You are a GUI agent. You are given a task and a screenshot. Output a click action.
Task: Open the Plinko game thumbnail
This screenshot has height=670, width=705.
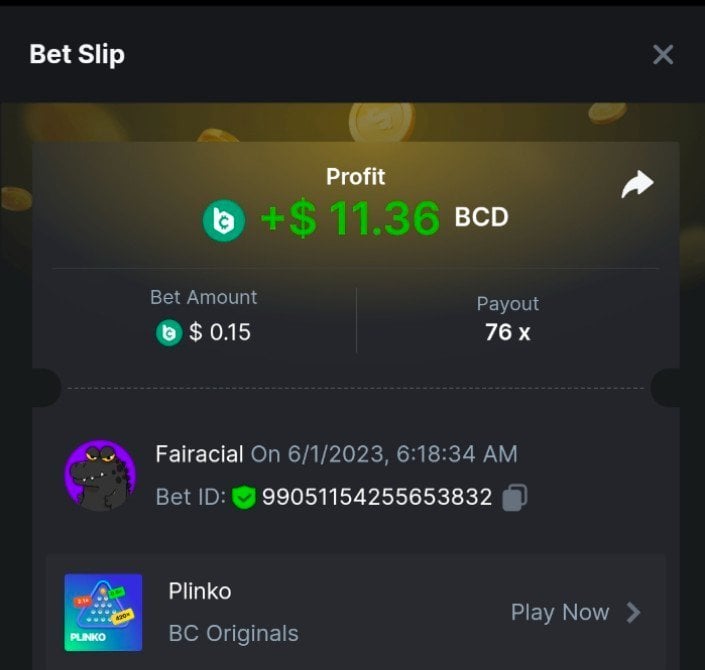103,612
